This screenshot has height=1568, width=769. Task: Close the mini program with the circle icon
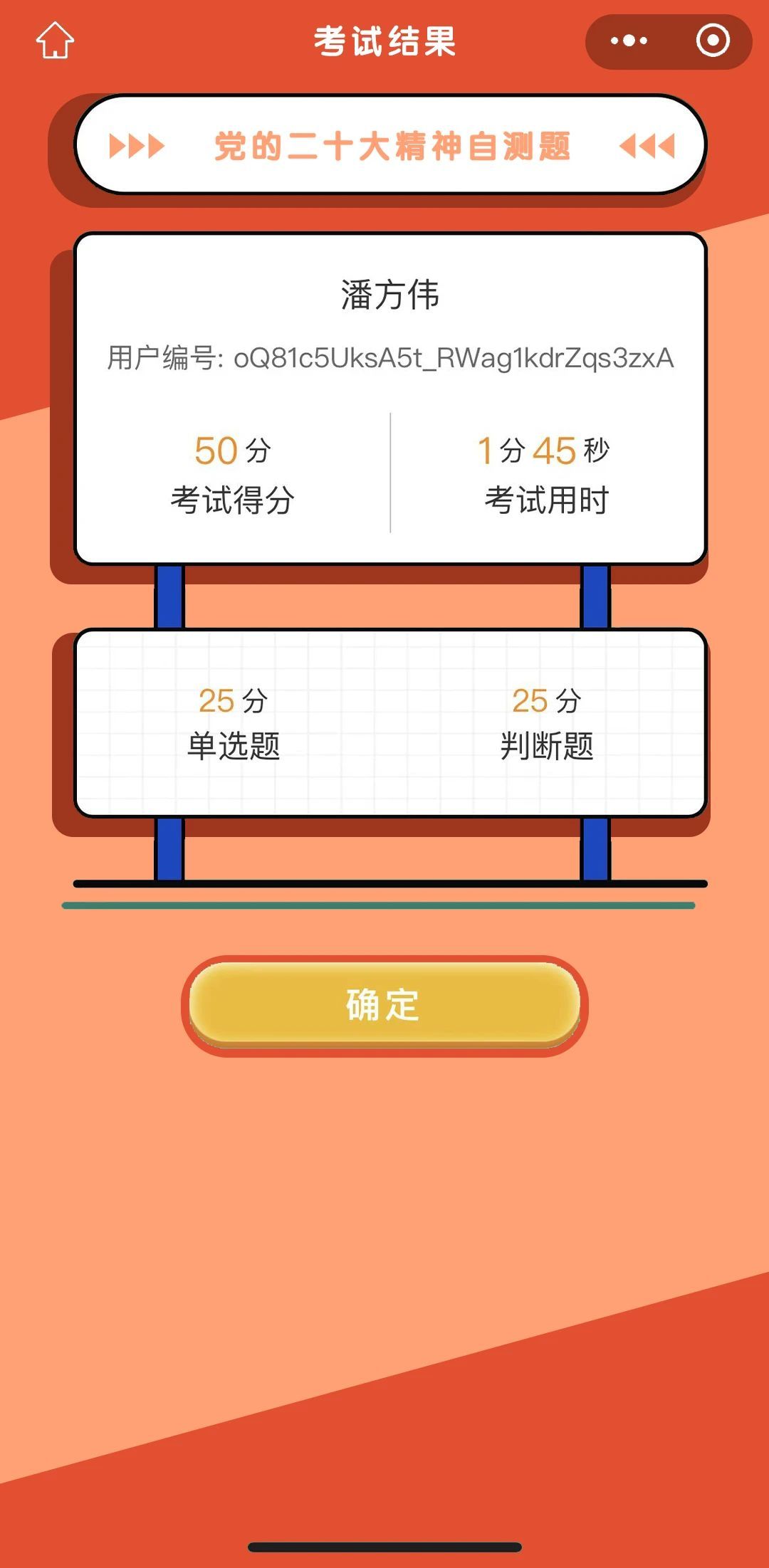point(713,41)
